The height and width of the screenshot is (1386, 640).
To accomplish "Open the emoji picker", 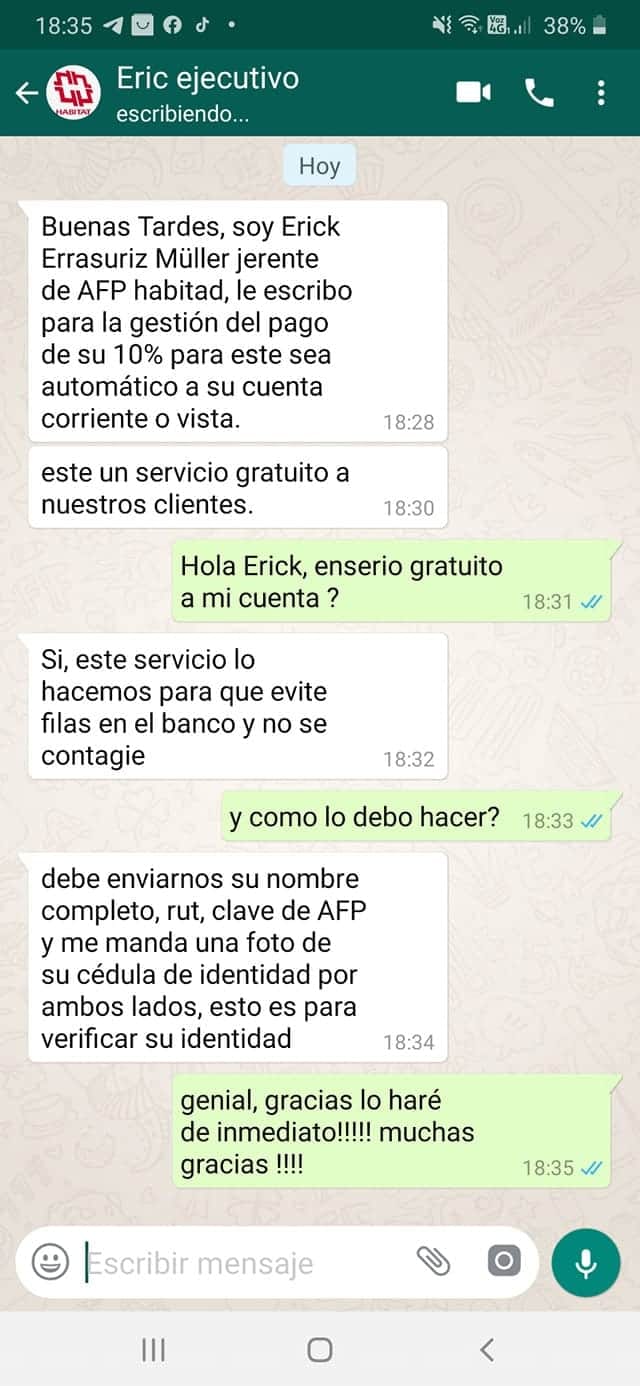I will point(49,1262).
